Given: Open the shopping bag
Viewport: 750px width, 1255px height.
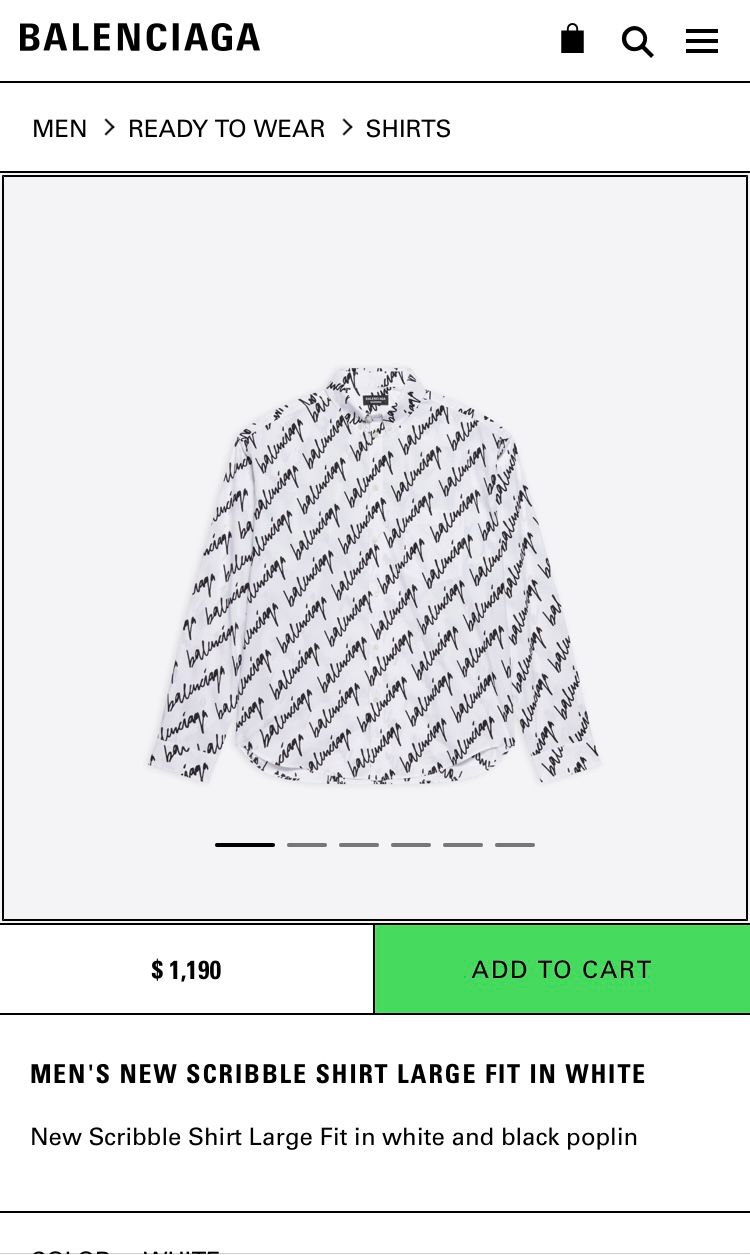Looking at the screenshot, I should (572, 40).
